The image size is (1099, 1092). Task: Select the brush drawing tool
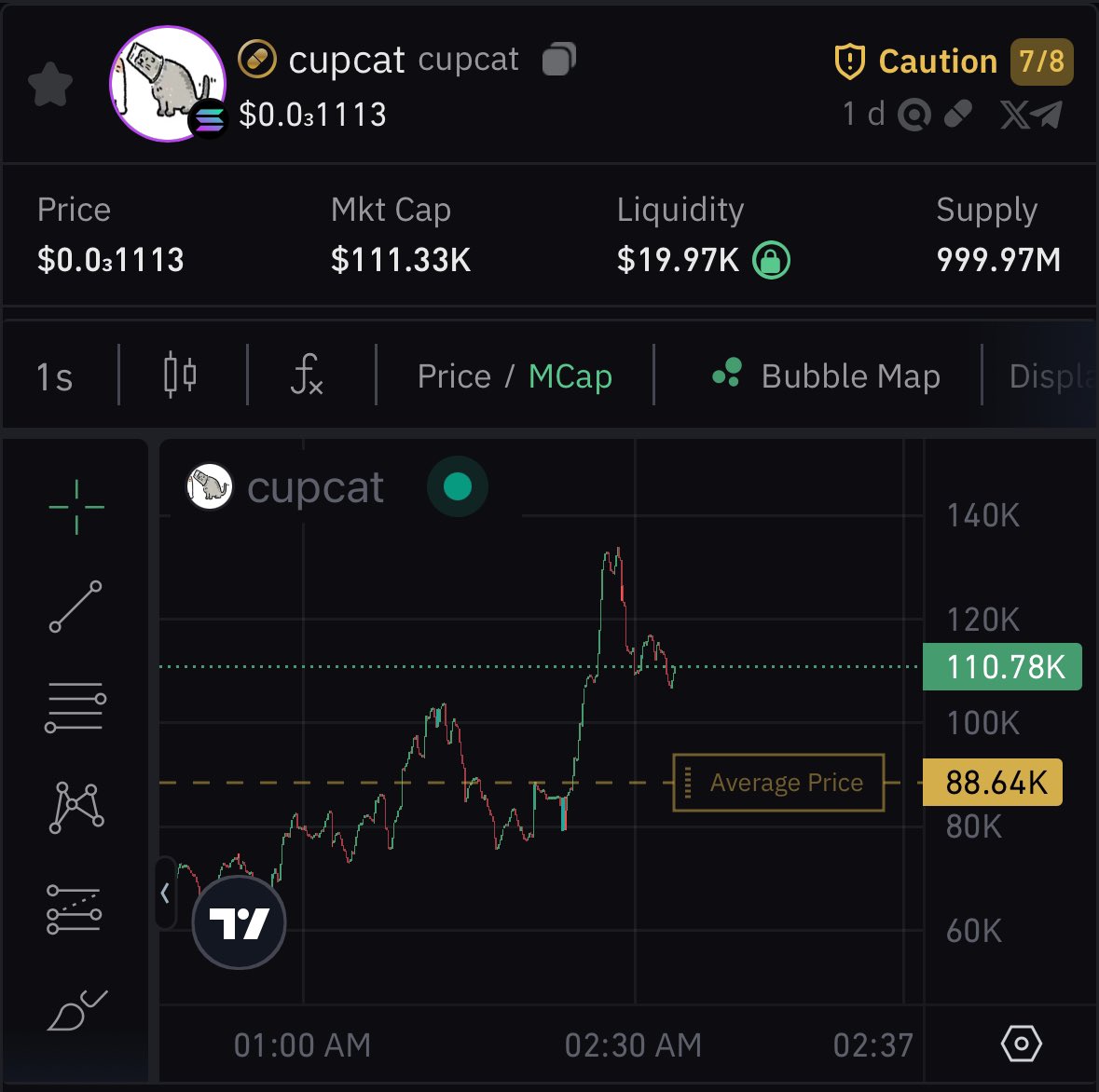(x=76, y=1010)
